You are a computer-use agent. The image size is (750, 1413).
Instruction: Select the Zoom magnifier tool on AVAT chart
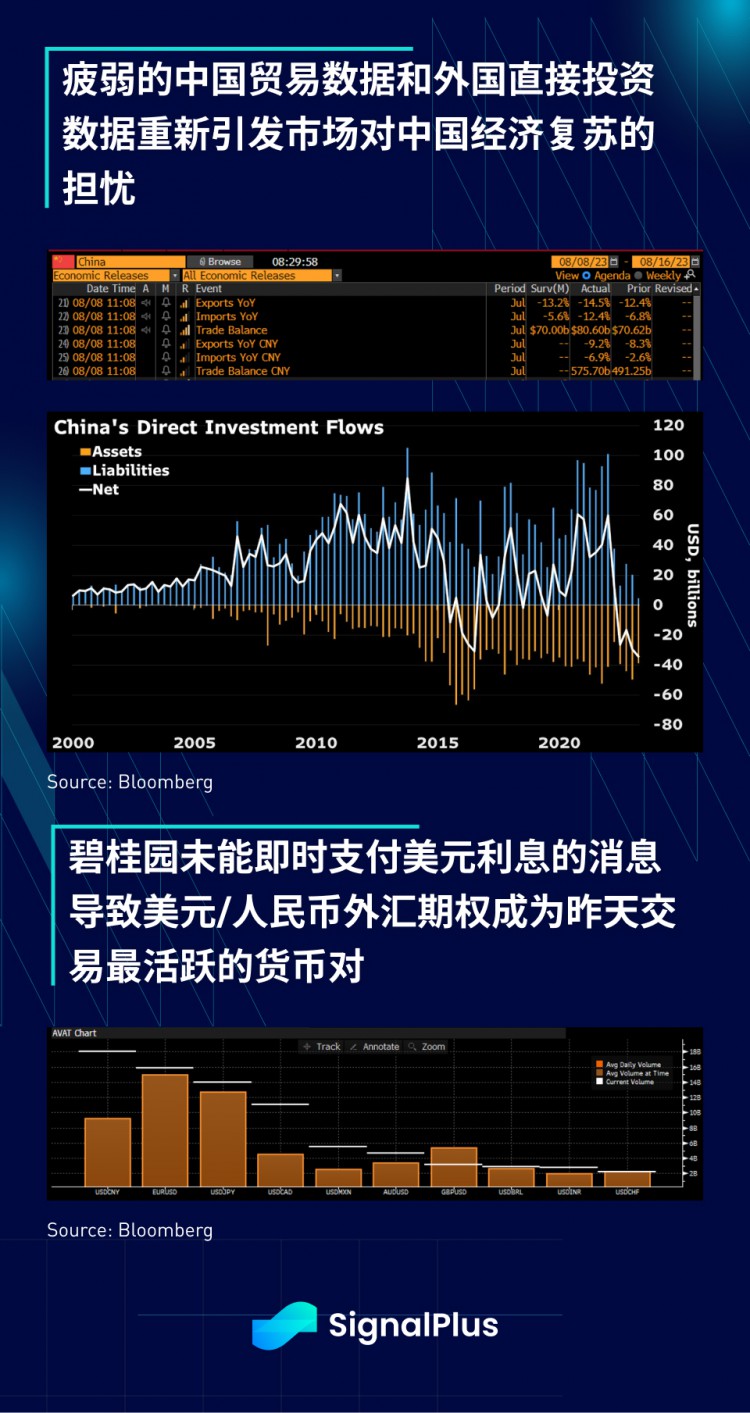[x=411, y=1046]
